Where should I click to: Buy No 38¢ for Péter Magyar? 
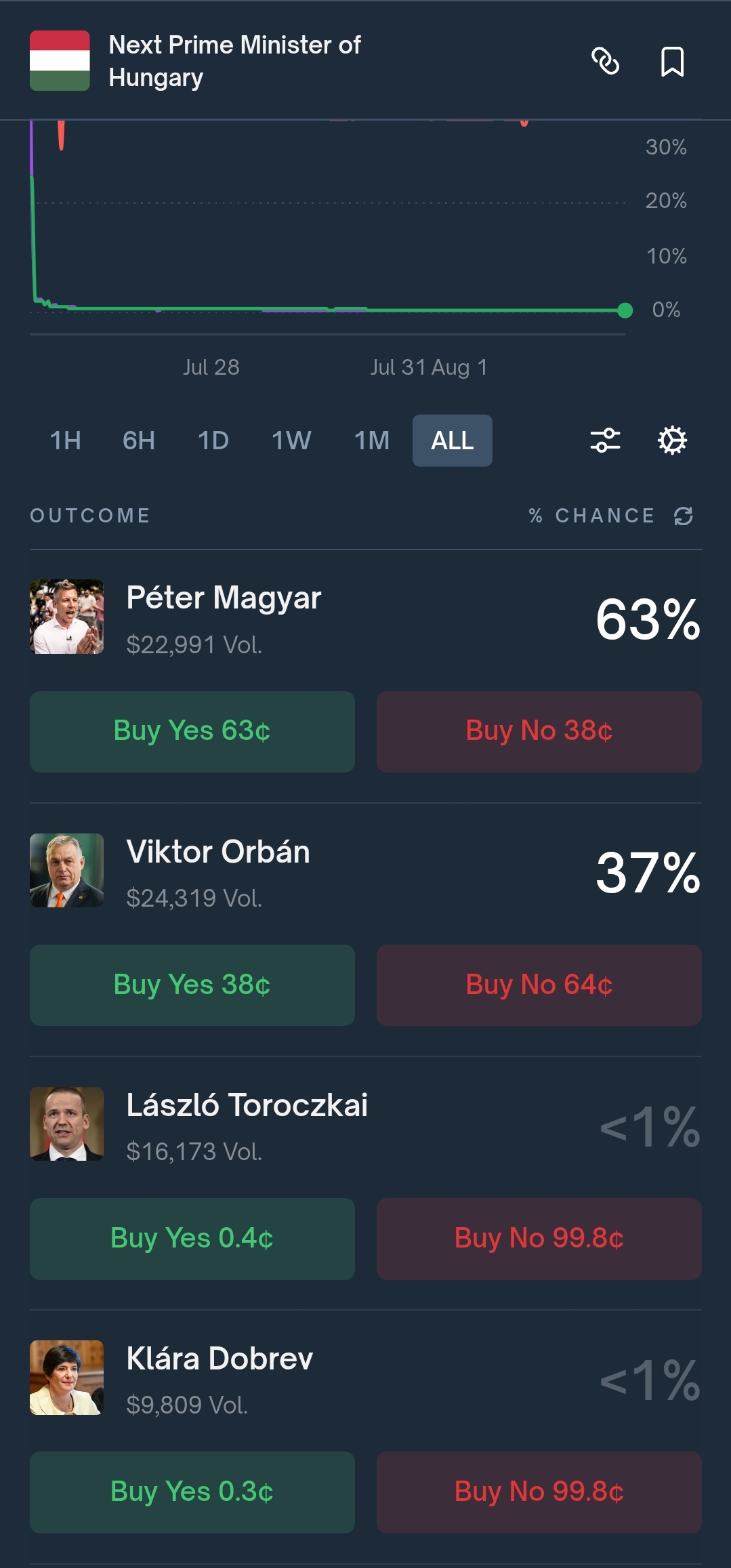point(539,732)
